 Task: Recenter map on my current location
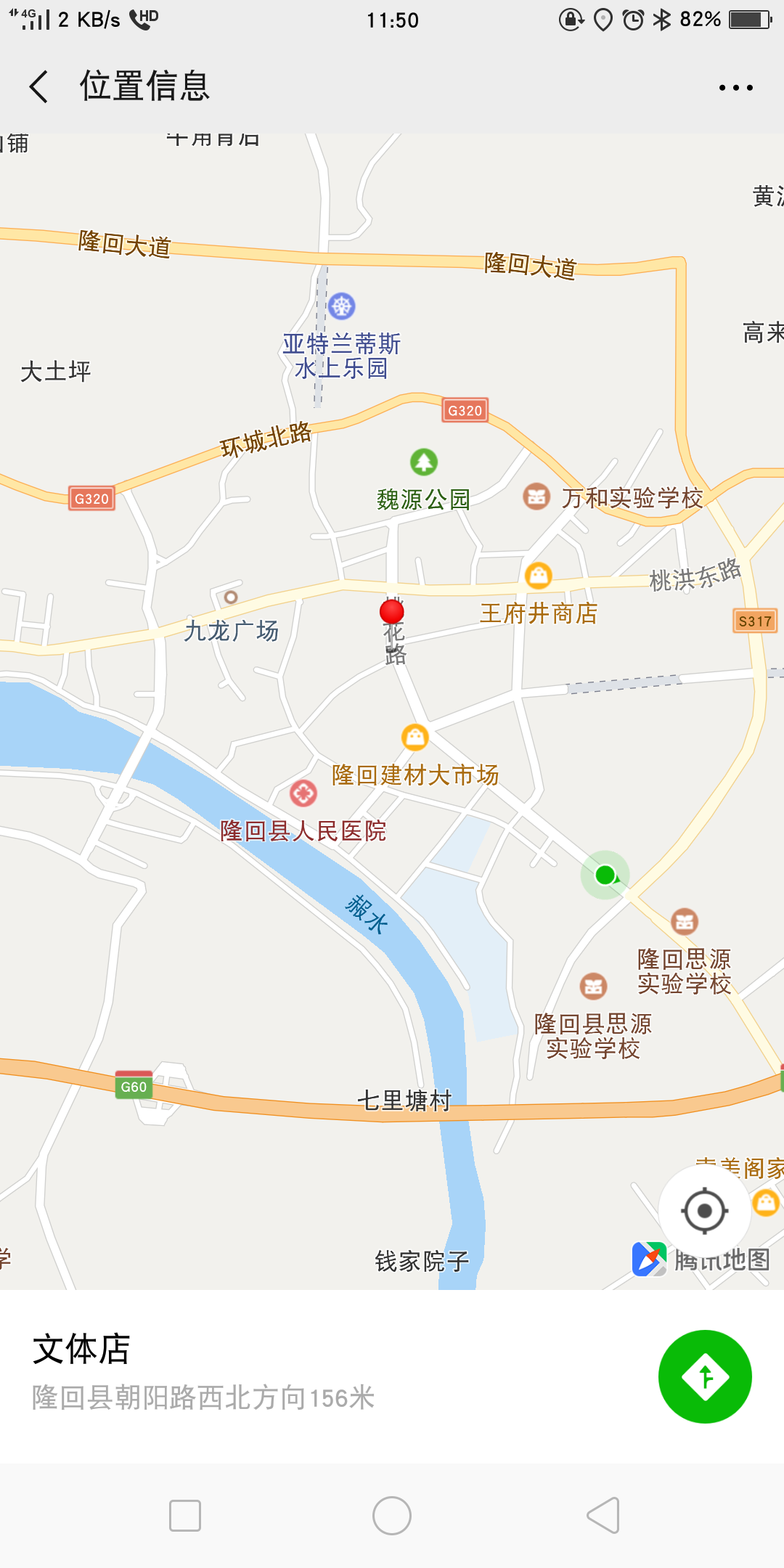[704, 1211]
